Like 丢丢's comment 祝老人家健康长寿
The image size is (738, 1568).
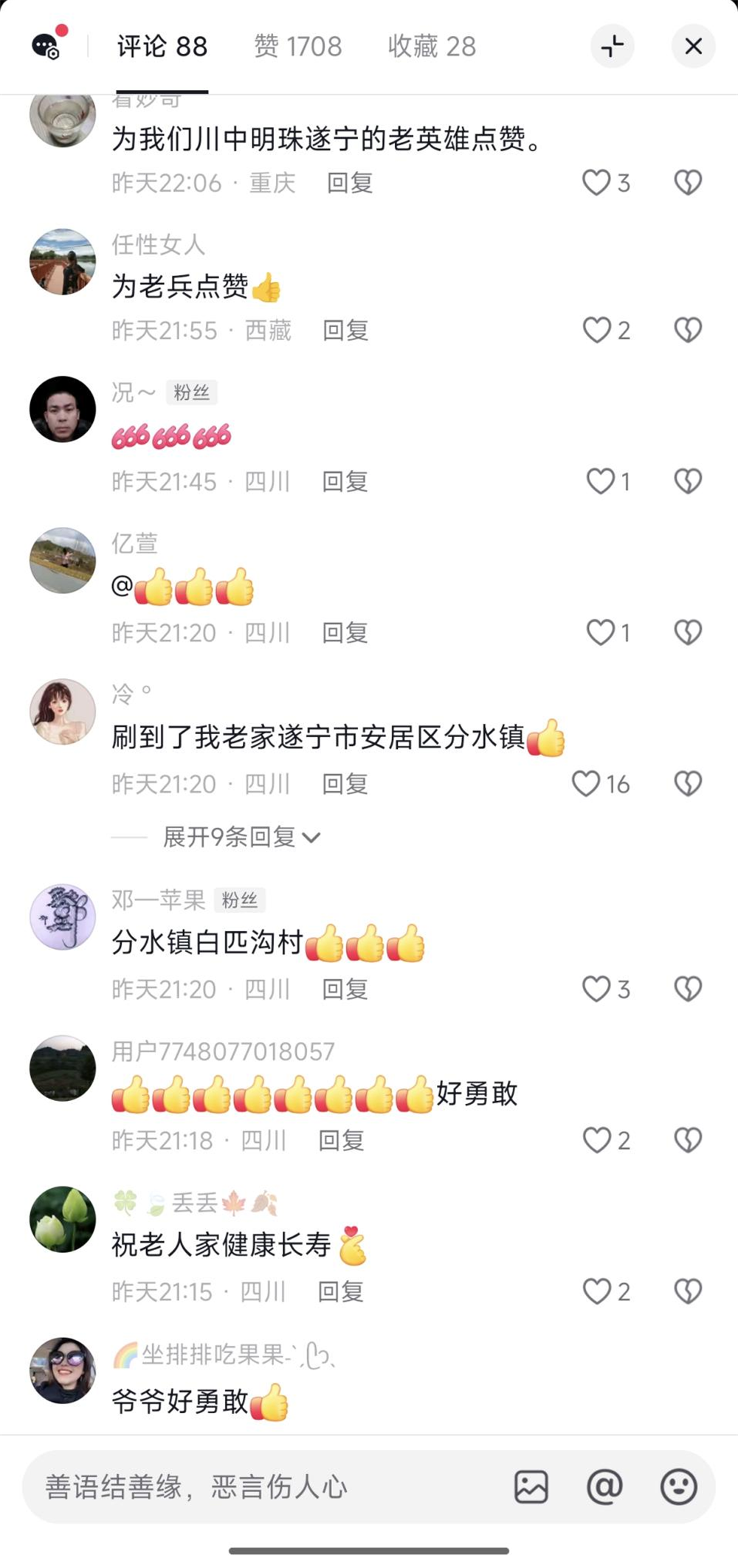[597, 1291]
